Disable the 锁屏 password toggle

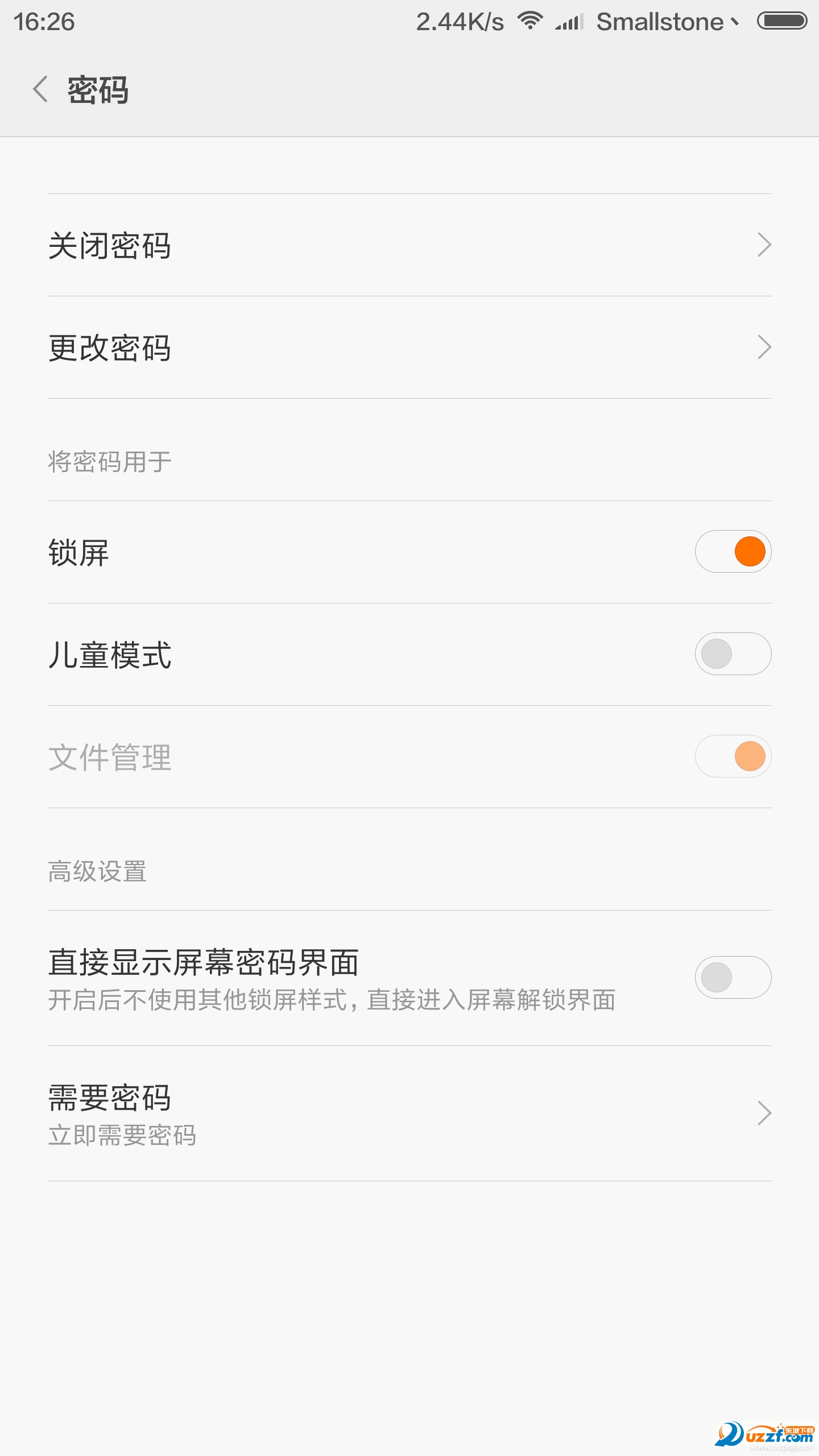[734, 552]
